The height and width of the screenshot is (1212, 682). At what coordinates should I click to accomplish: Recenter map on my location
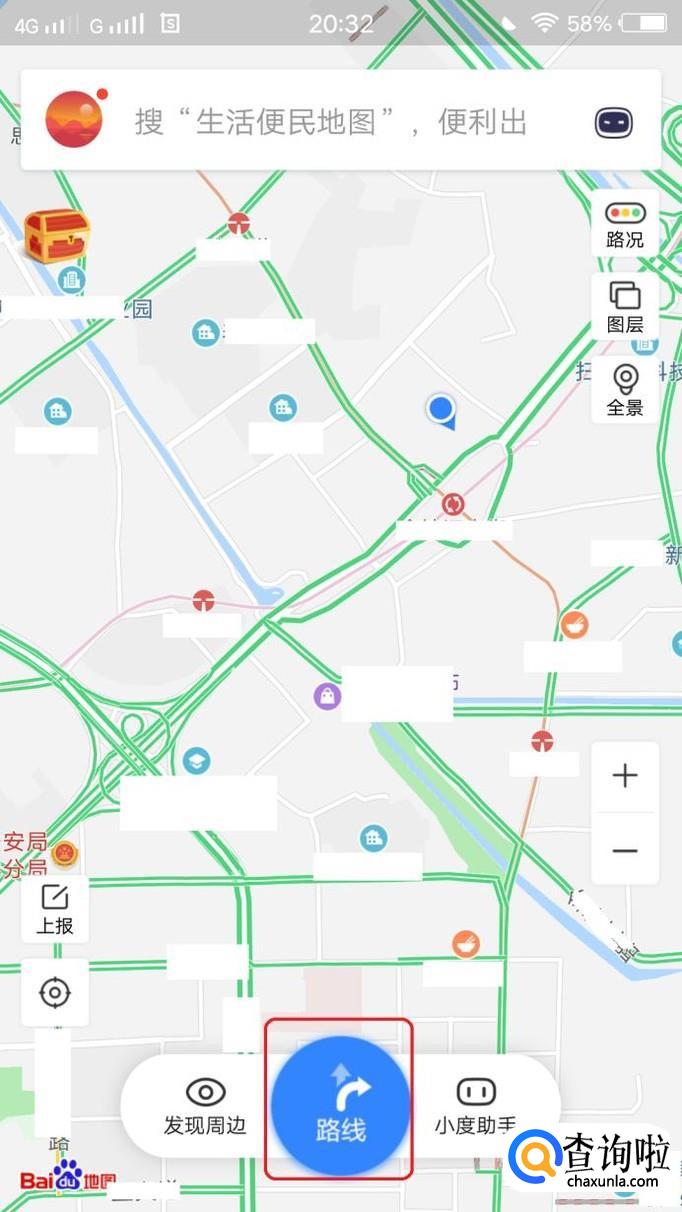[x=55, y=992]
